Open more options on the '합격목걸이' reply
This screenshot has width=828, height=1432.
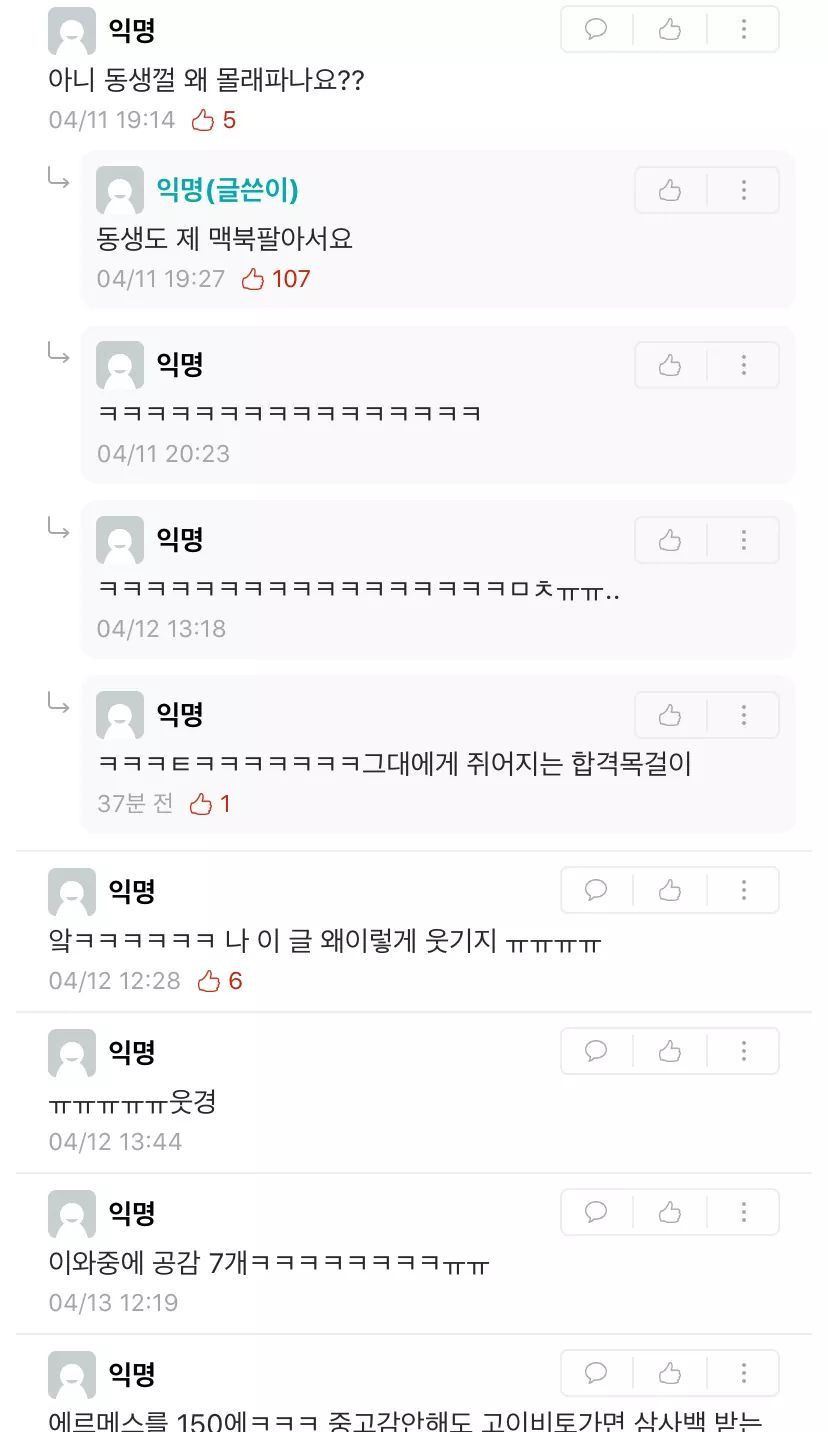[743, 715]
